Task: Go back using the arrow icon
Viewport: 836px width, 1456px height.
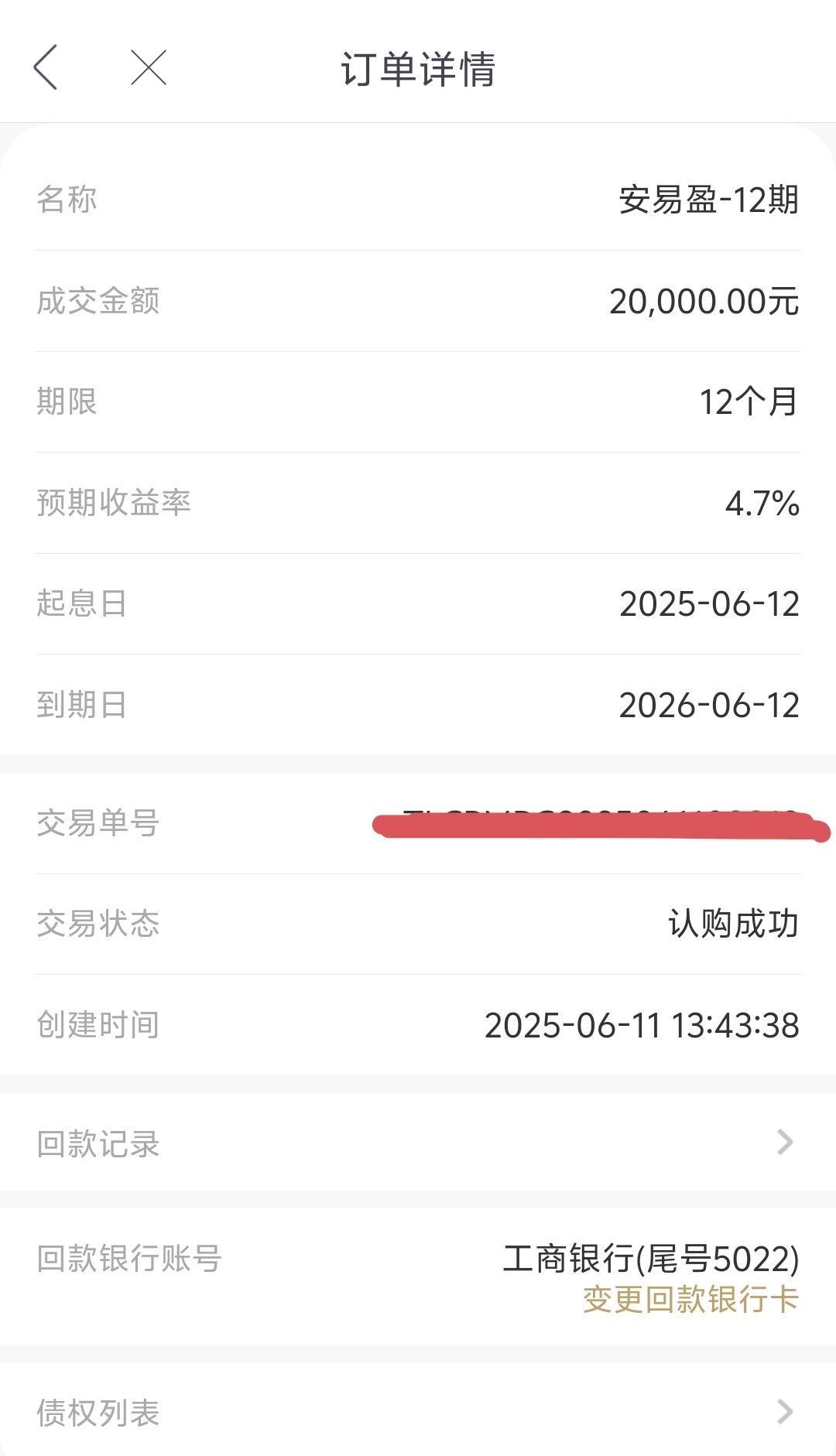Action: [x=46, y=67]
